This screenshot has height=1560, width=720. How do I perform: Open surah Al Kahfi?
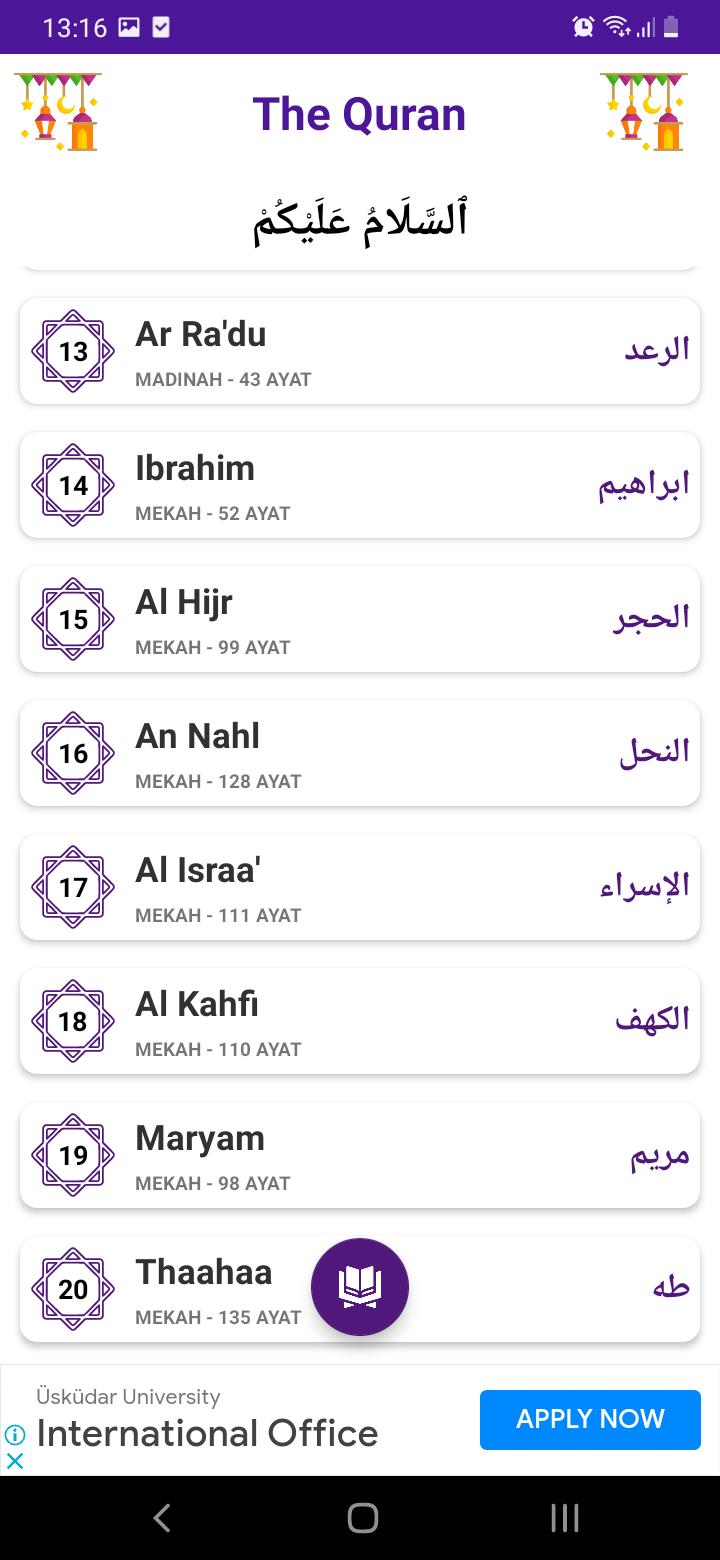(360, 1021)
